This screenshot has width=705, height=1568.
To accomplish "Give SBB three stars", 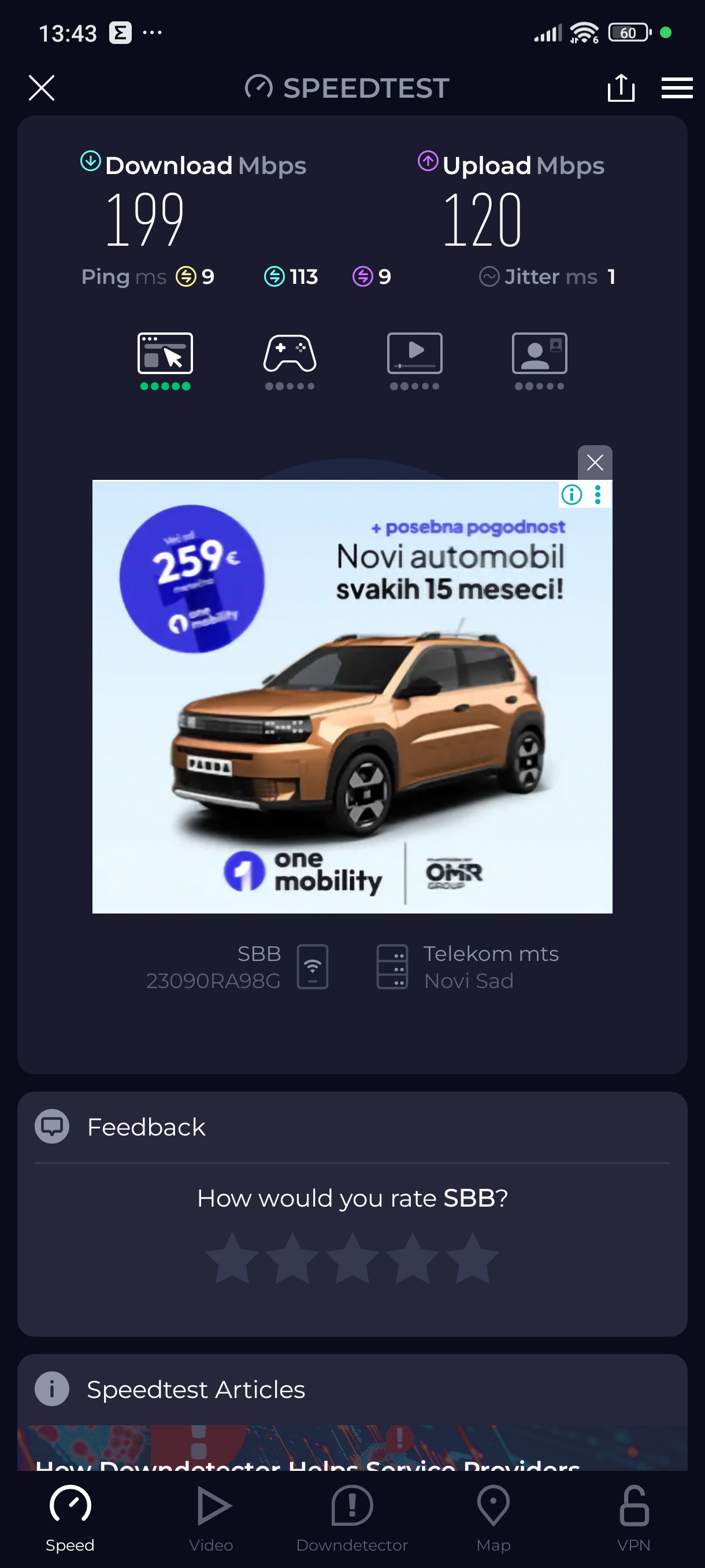I will click(352, 1259).
